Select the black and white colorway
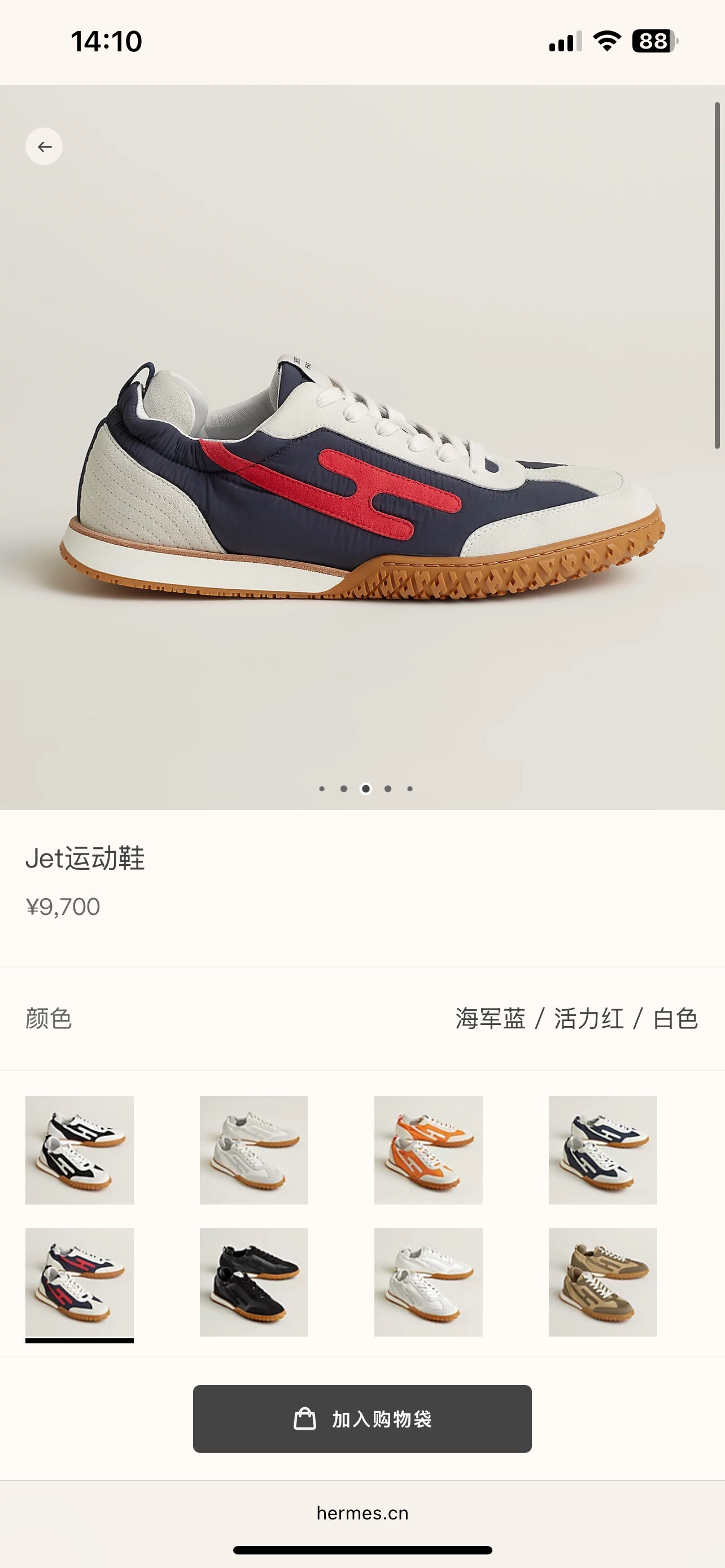Image resolution: width=725 pixels, height=1568 pixels. (79, 1150)
